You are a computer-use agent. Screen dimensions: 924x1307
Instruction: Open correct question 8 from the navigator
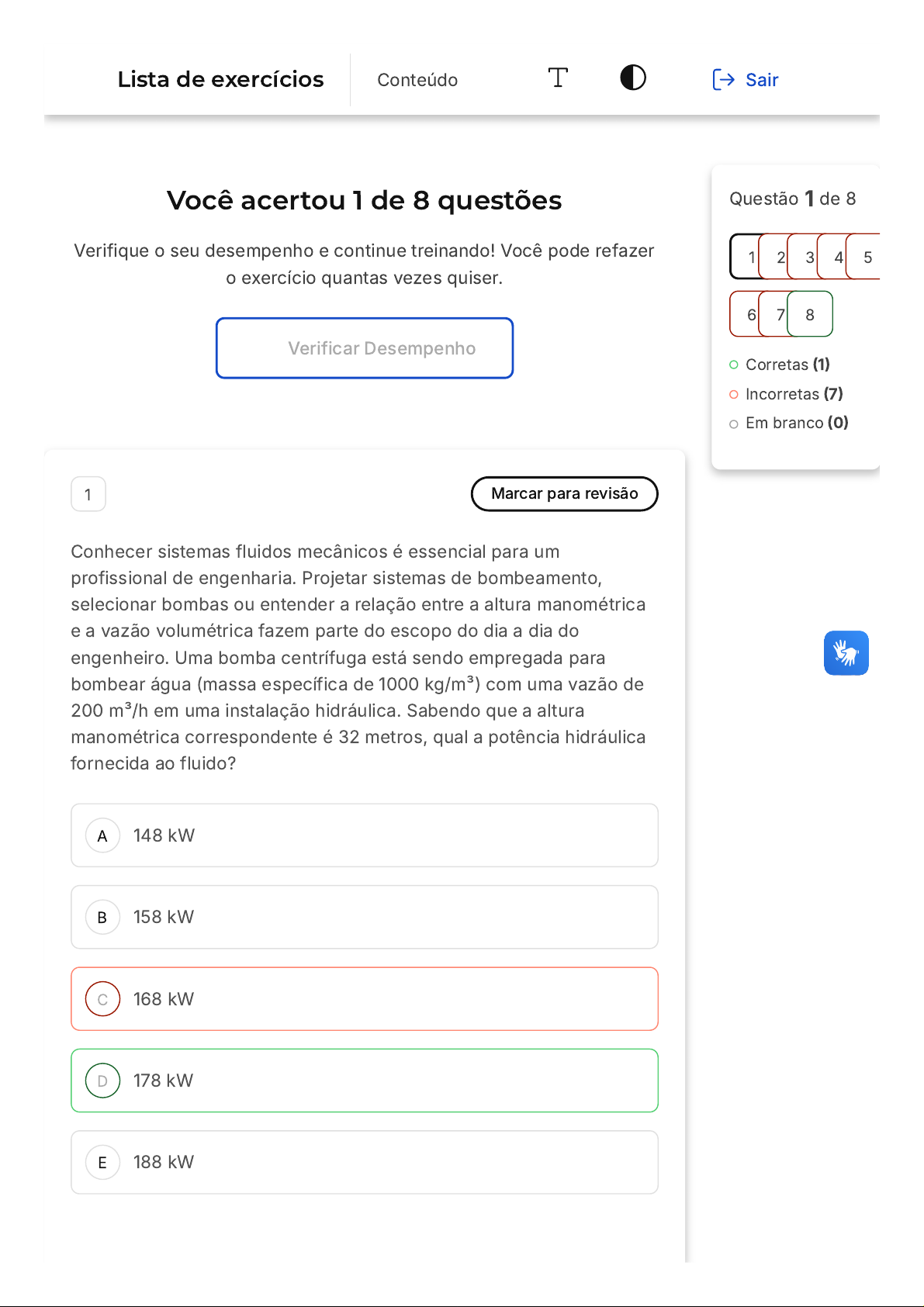tap(811, 314)
